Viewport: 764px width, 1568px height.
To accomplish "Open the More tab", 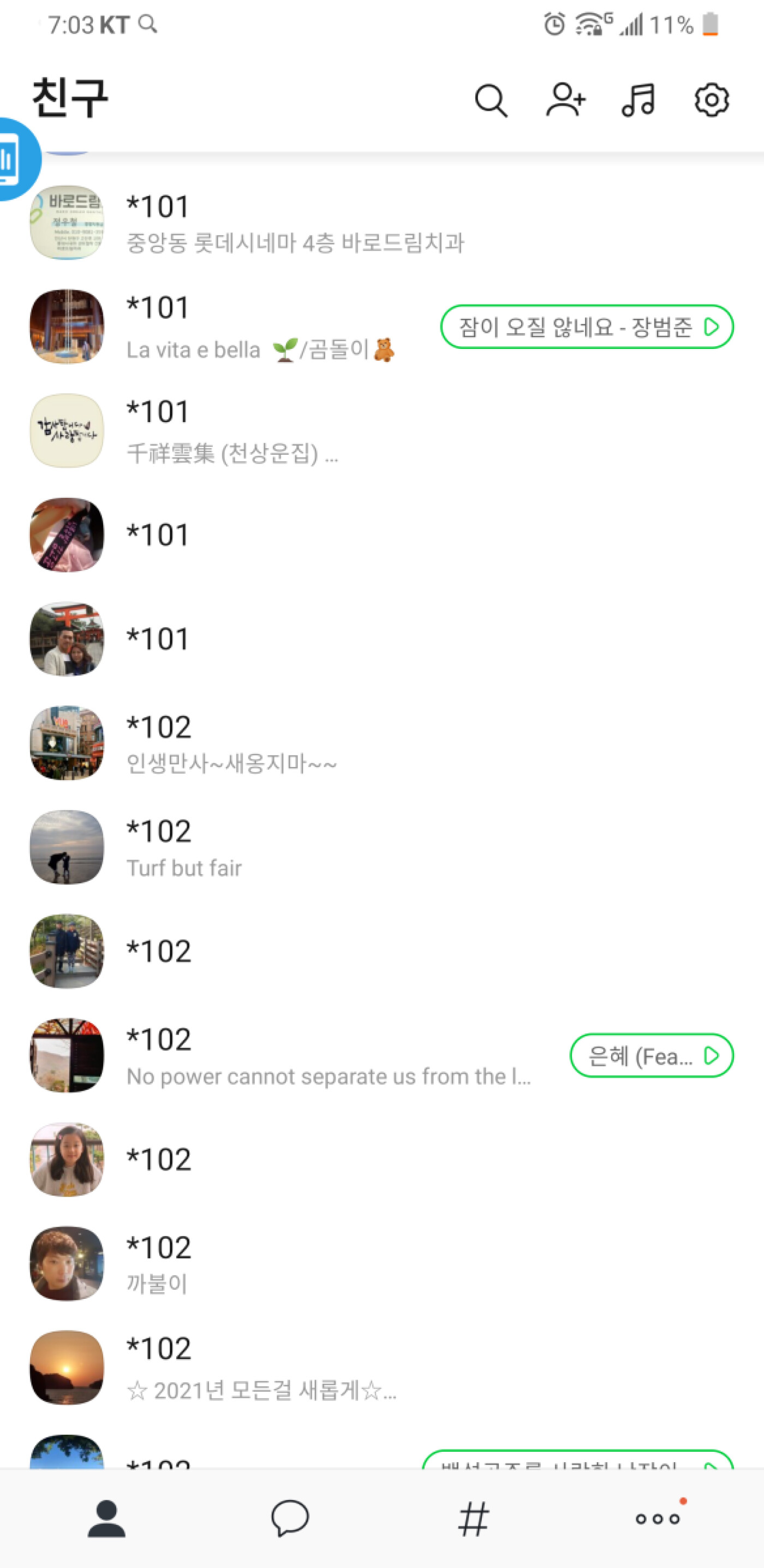I will 658,1519.
